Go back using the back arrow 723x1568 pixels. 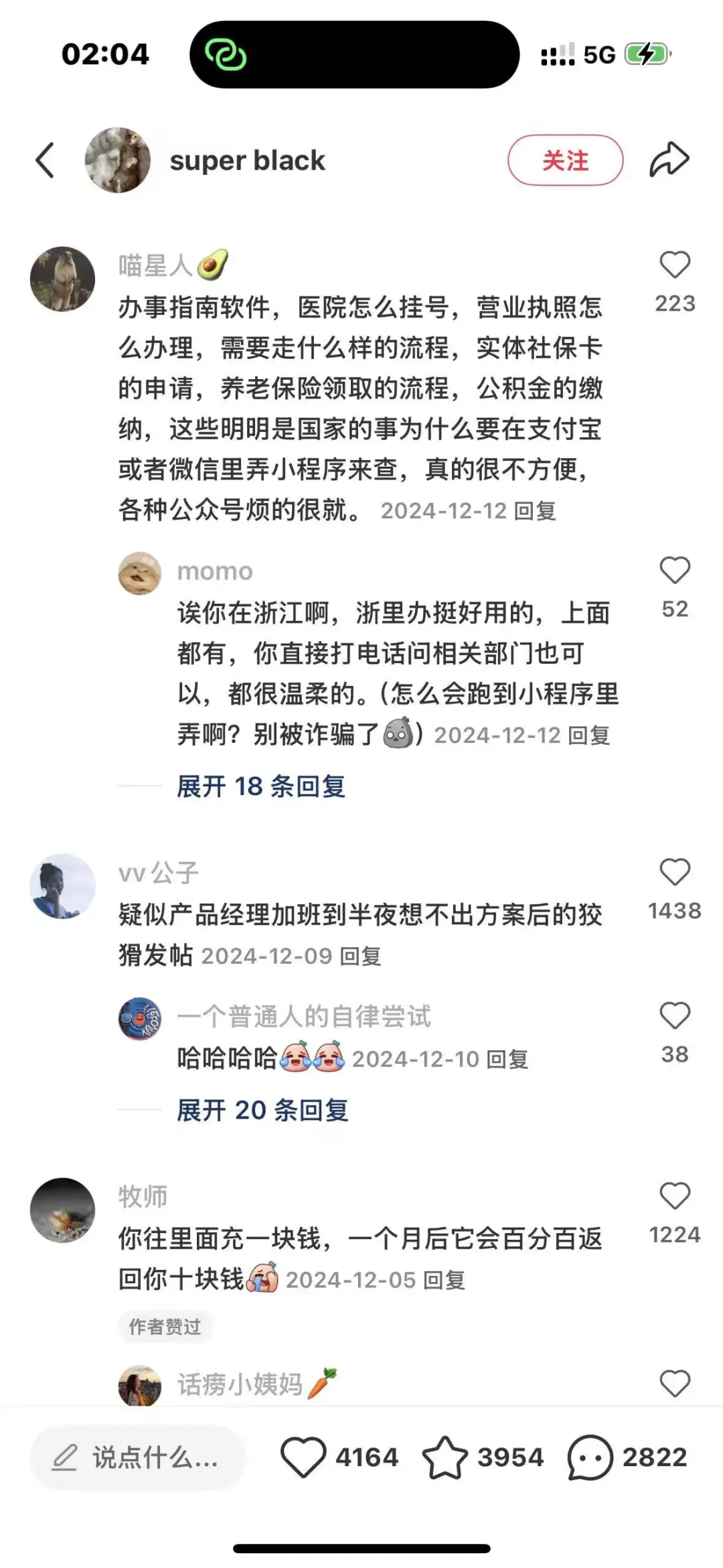coord(45,161)
